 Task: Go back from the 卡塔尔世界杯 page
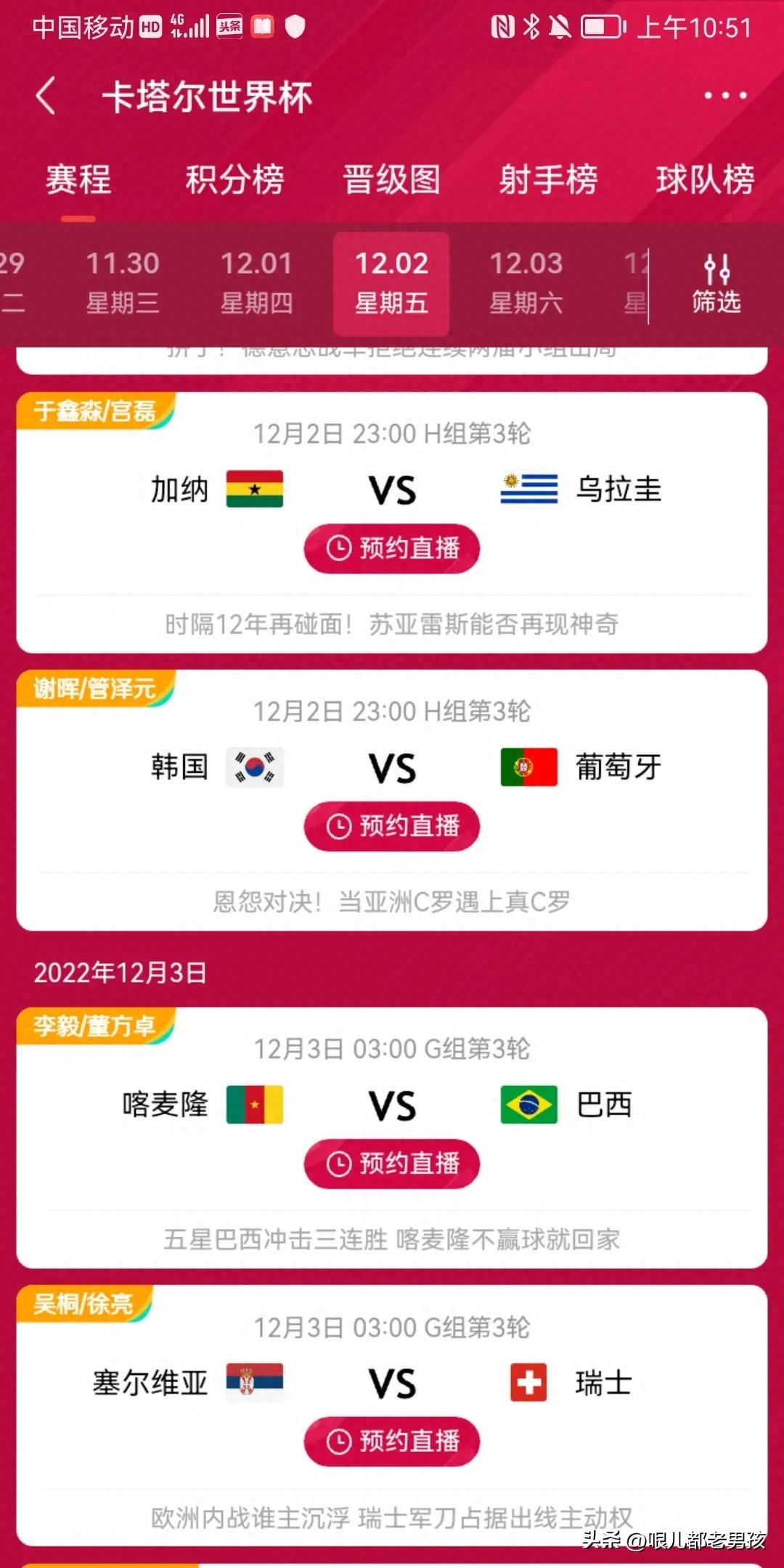46,97
